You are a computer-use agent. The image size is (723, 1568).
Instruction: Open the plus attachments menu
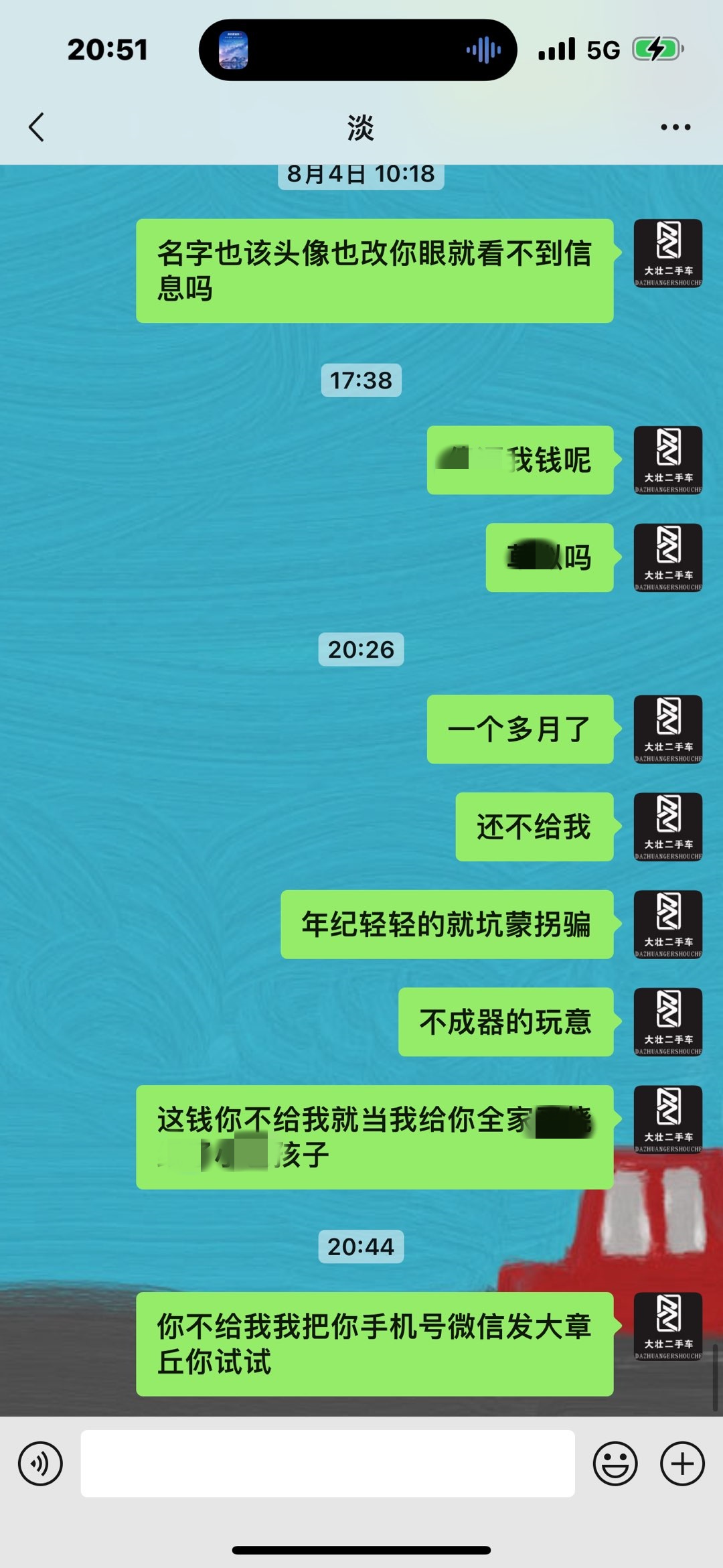point(682,1464)
